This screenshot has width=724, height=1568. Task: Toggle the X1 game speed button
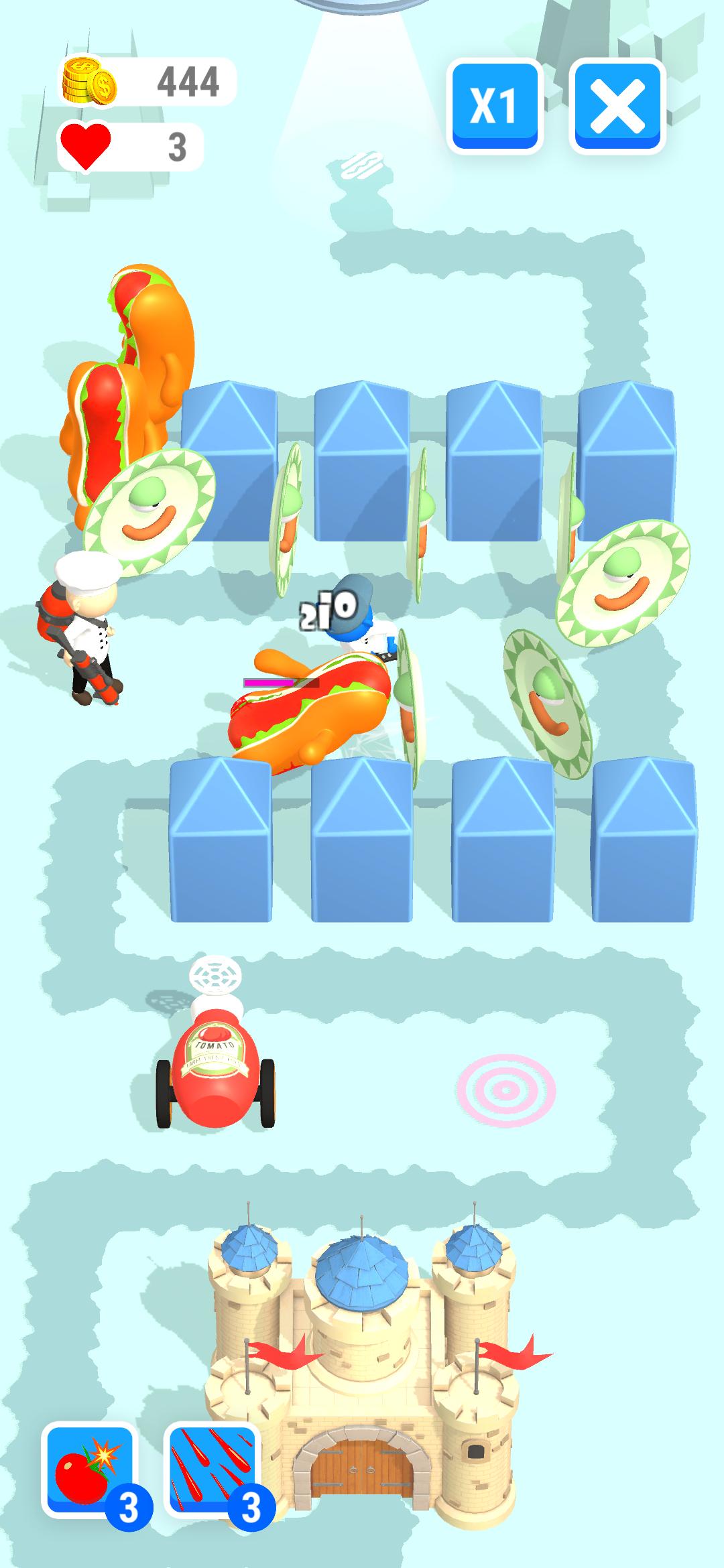494,105
